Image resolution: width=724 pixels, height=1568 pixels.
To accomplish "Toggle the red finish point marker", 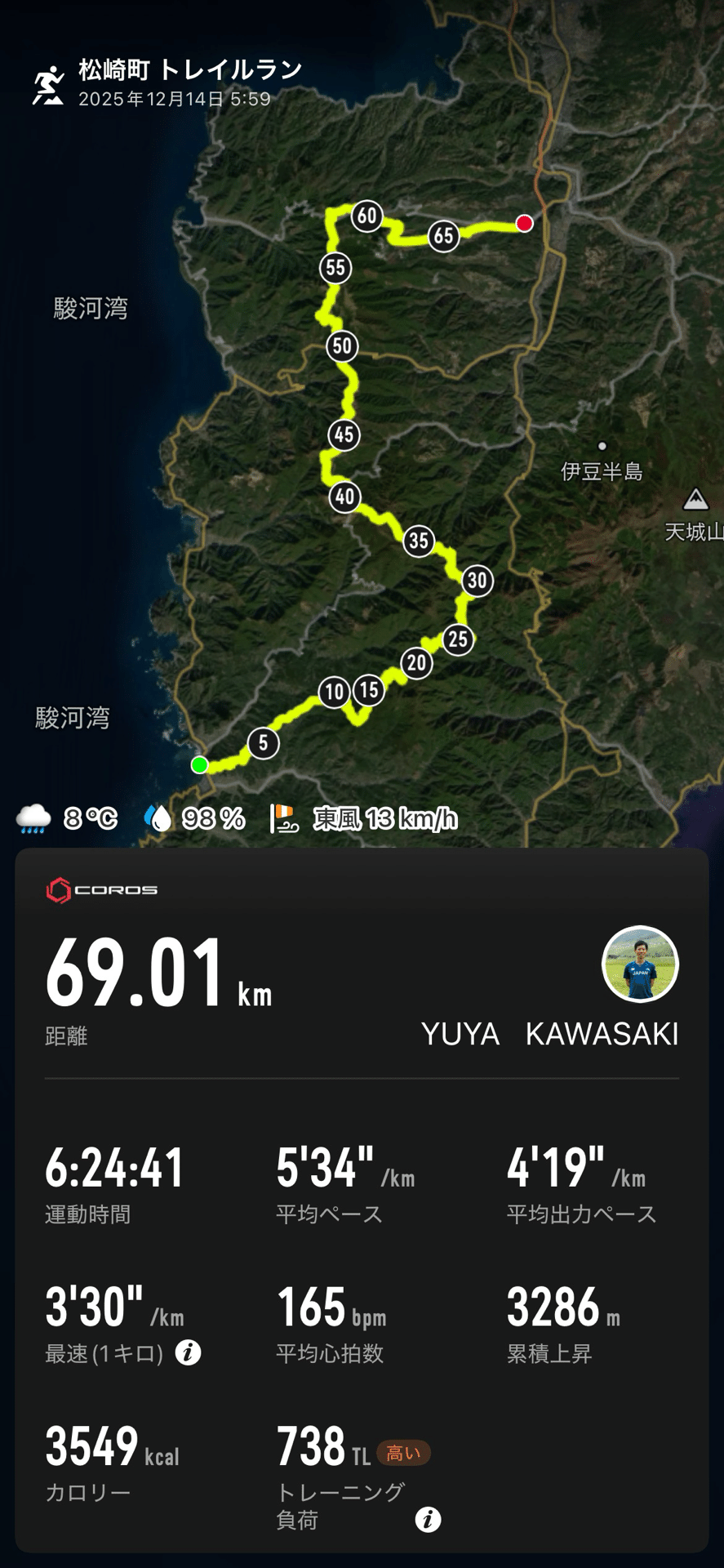I will (x=526, y=222).
